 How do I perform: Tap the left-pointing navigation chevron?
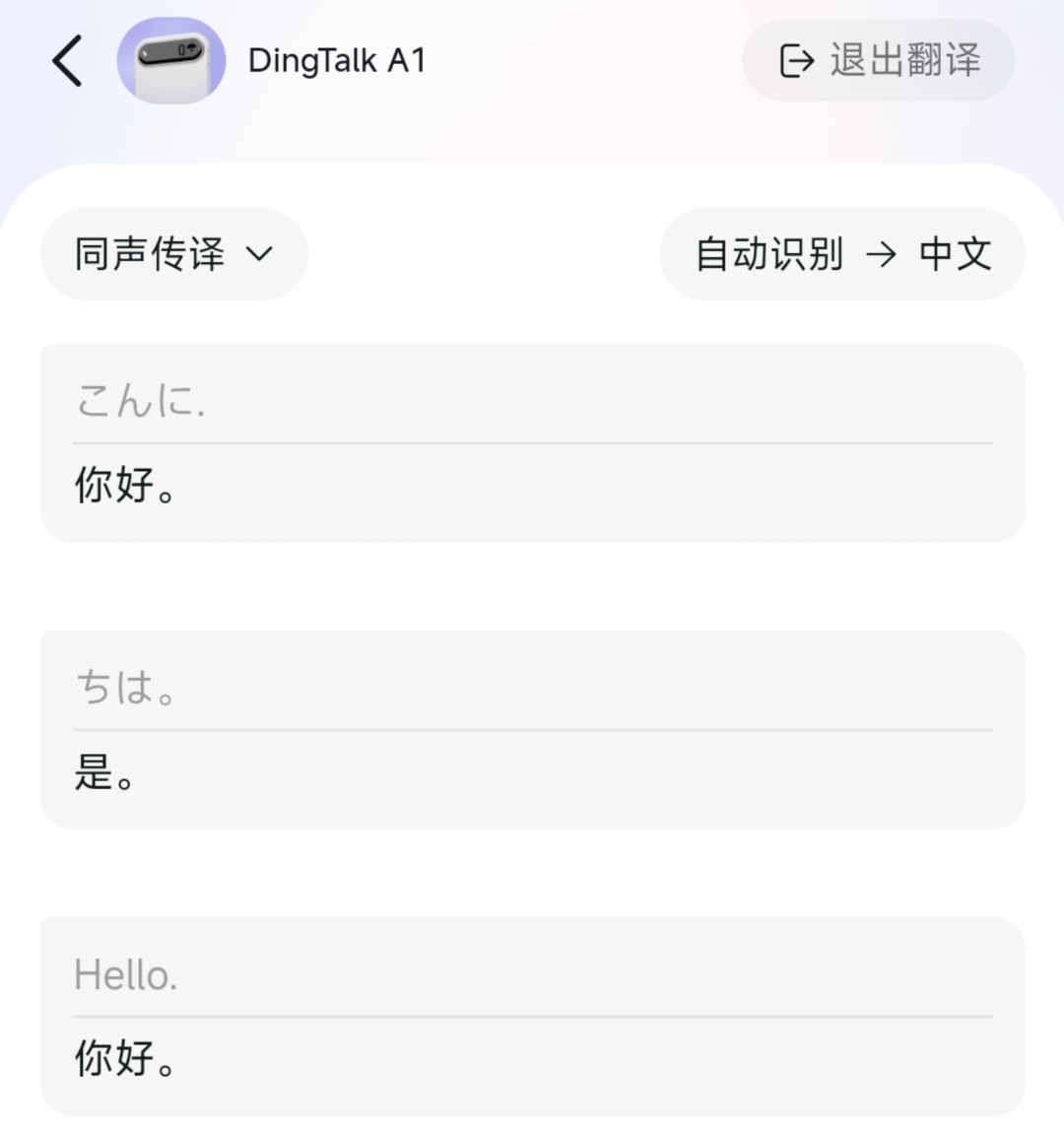pos(65,60)
